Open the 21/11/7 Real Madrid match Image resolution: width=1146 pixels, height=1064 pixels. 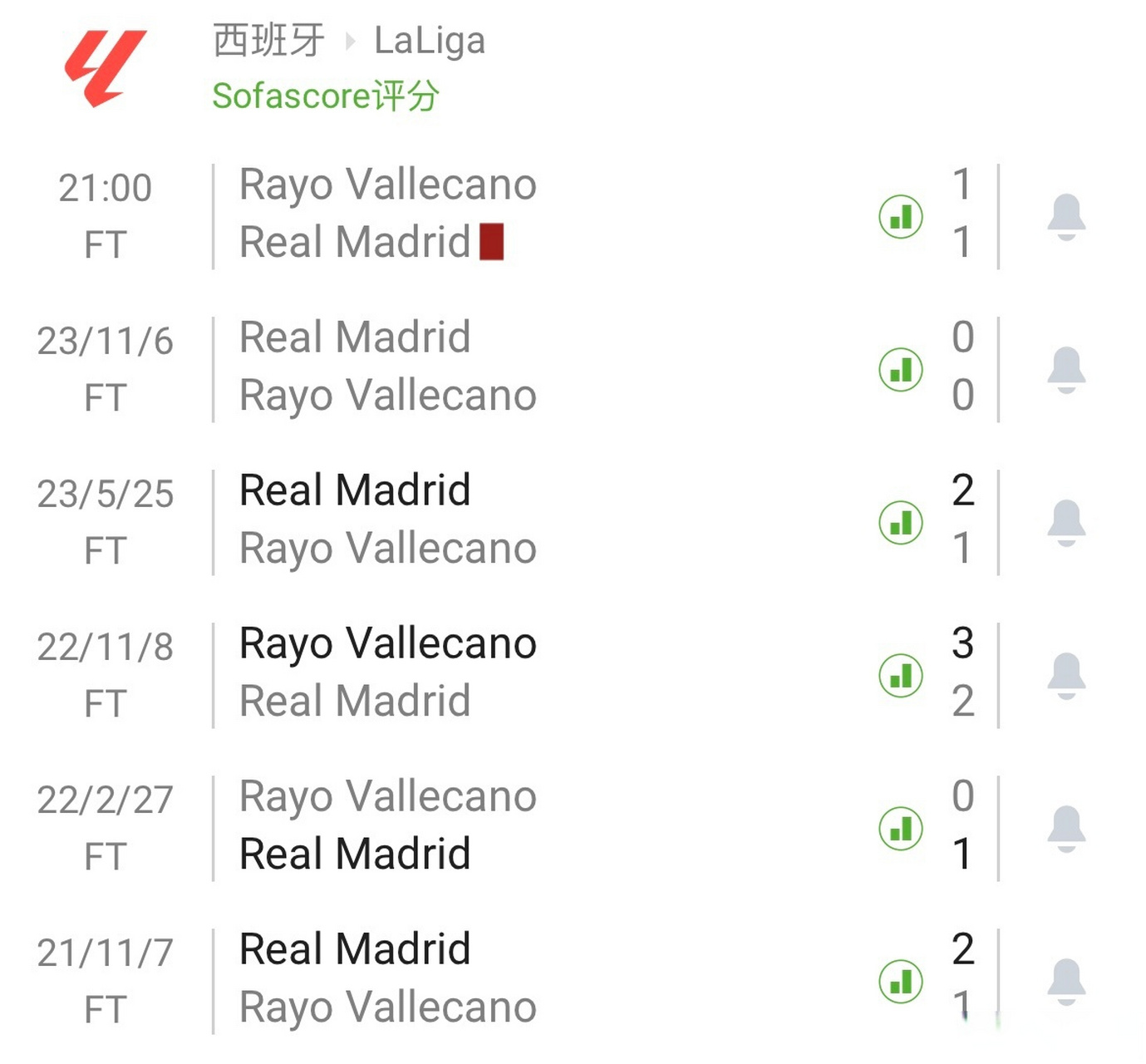(x=387, y=978)
